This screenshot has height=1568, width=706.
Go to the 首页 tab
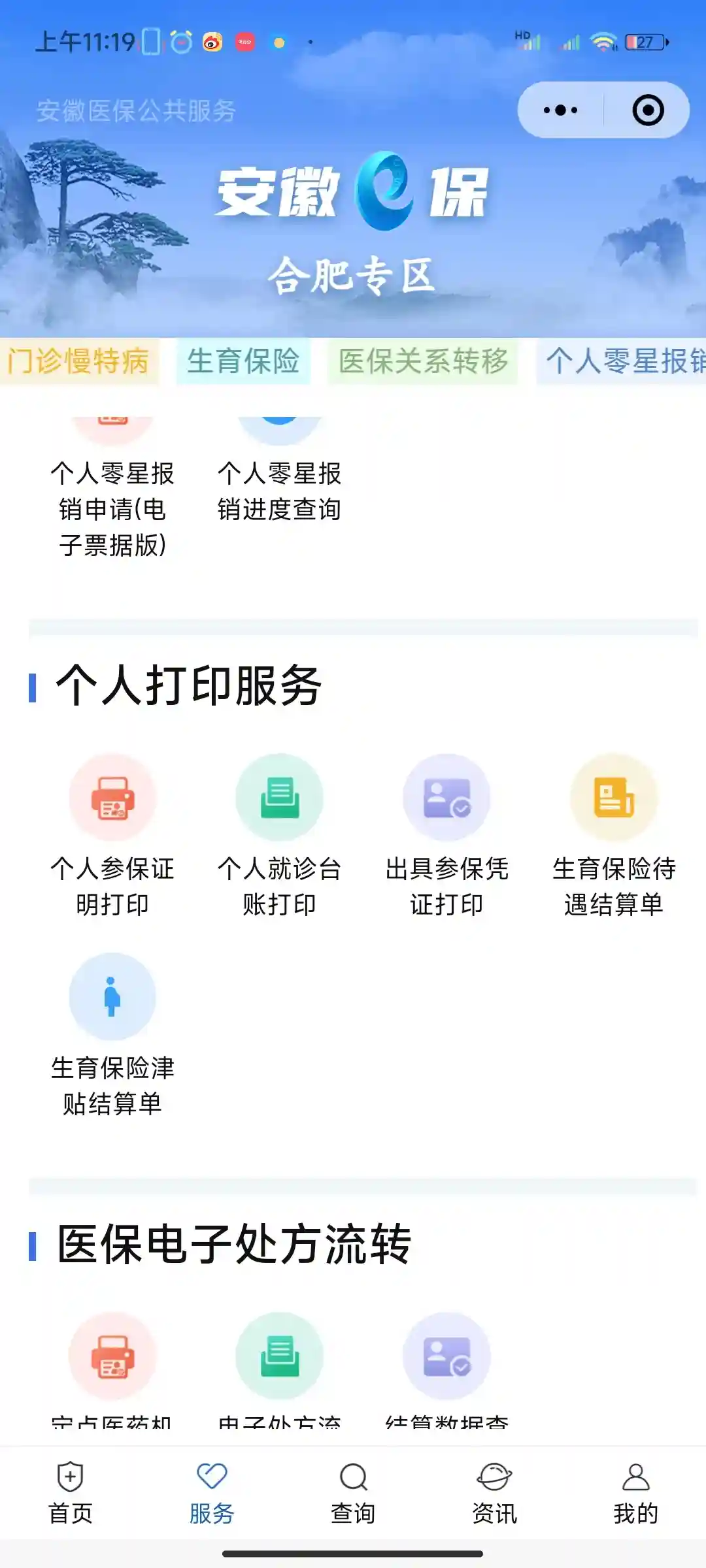71,1493
